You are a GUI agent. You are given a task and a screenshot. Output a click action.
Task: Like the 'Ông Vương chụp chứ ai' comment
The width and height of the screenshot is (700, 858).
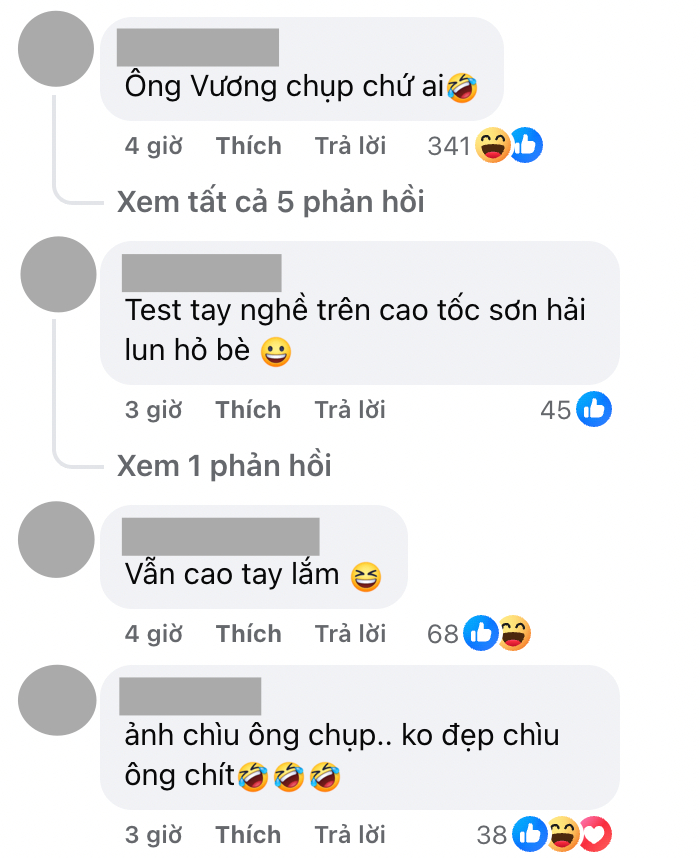248,146
